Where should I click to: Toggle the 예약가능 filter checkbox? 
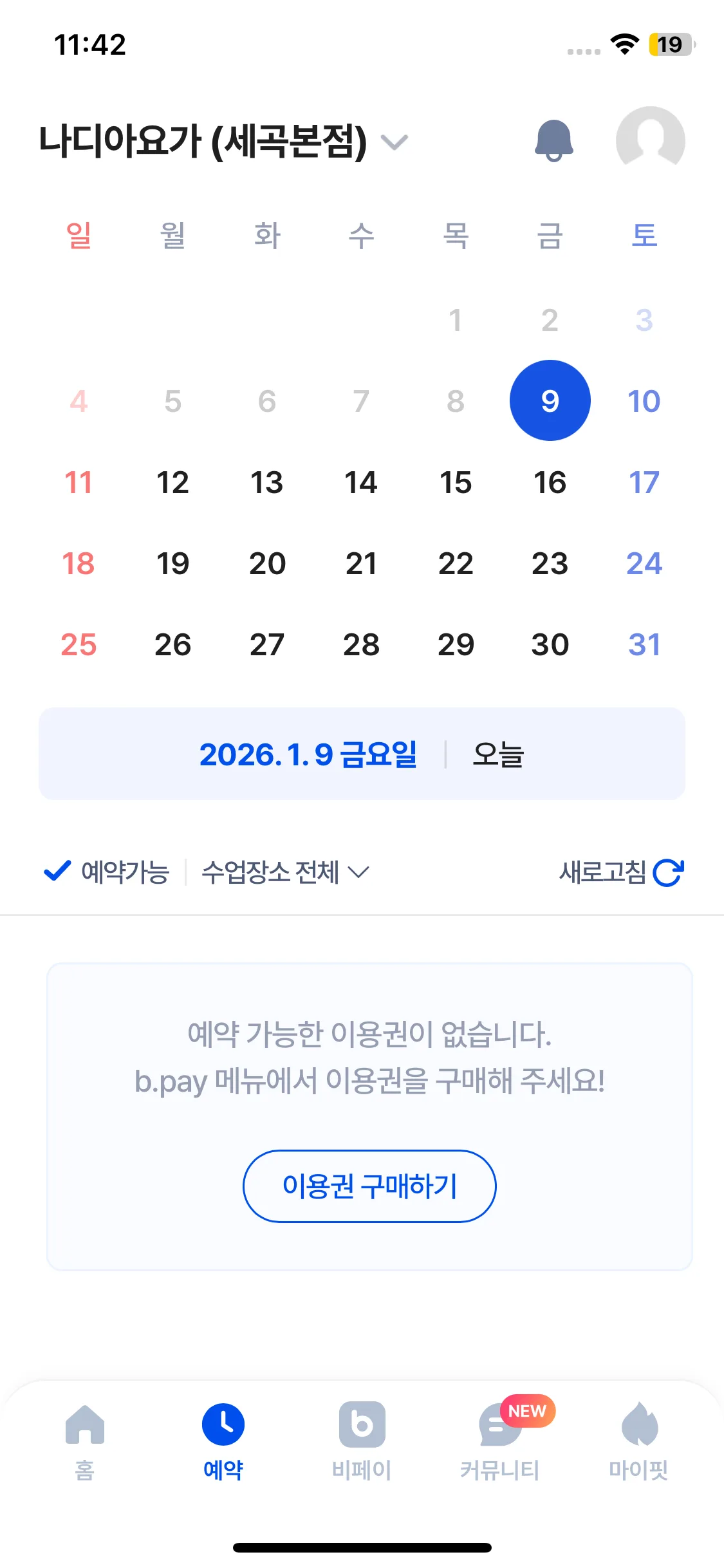106,872
